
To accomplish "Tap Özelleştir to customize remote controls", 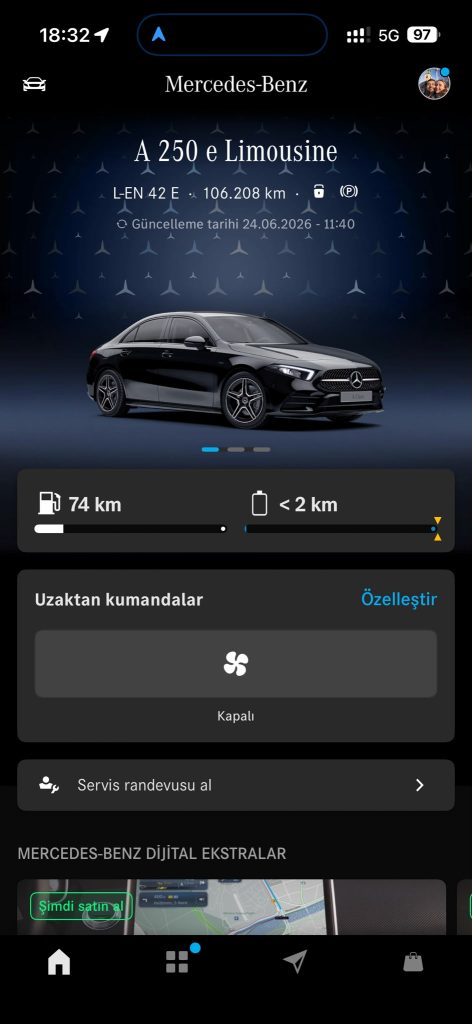I will pos(399,600).
